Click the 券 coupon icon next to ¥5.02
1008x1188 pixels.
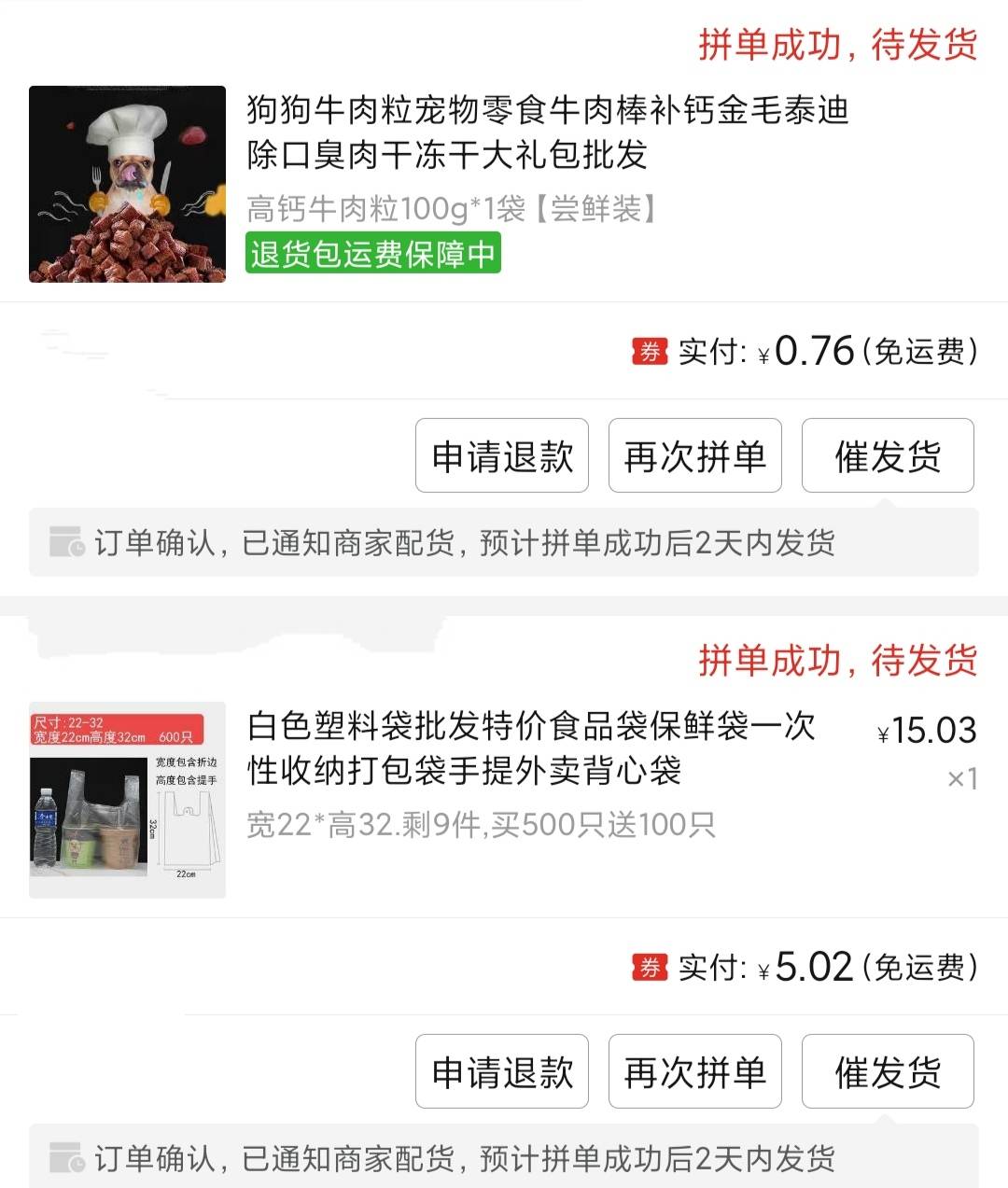click(x=650, y=968)
